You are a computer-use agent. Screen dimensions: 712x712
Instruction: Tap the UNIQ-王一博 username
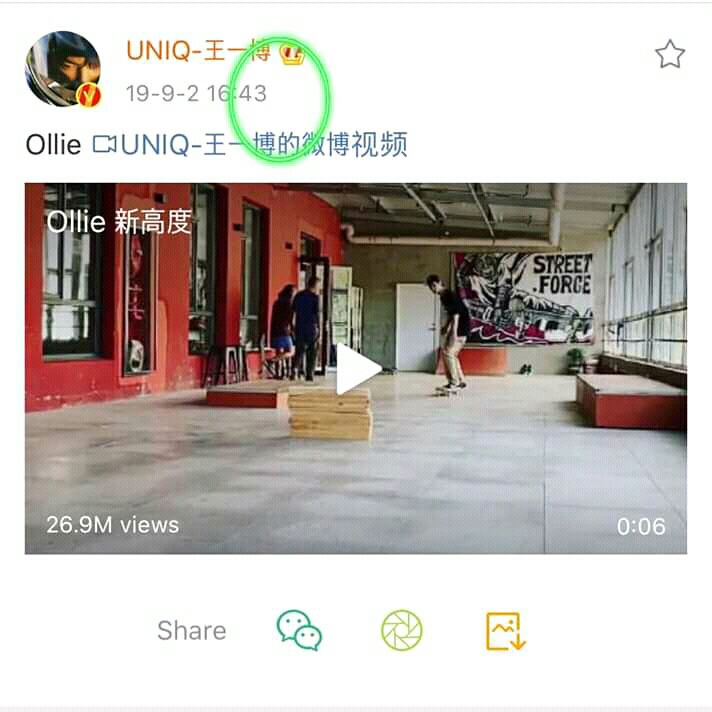click(198, 53)
